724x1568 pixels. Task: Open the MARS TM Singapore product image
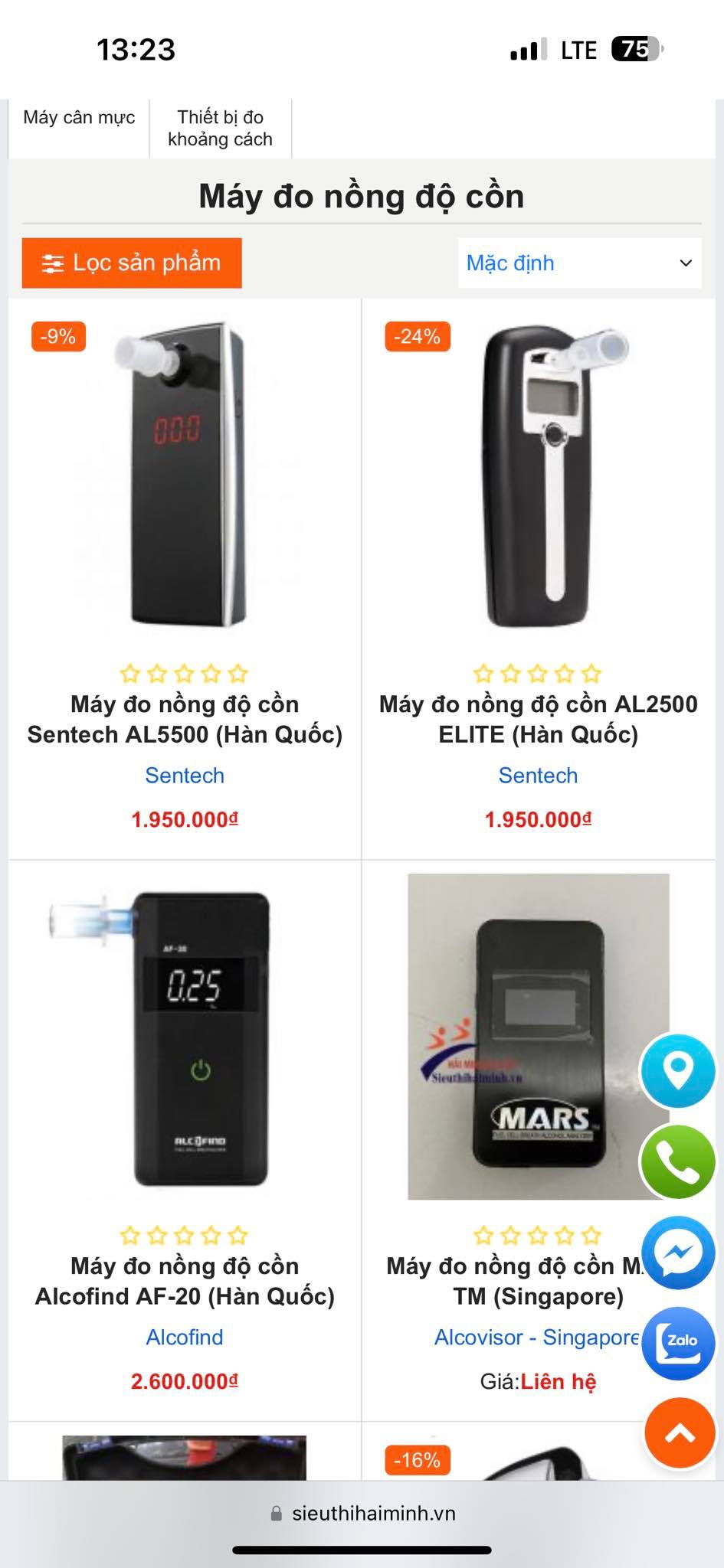point(538,1037)
